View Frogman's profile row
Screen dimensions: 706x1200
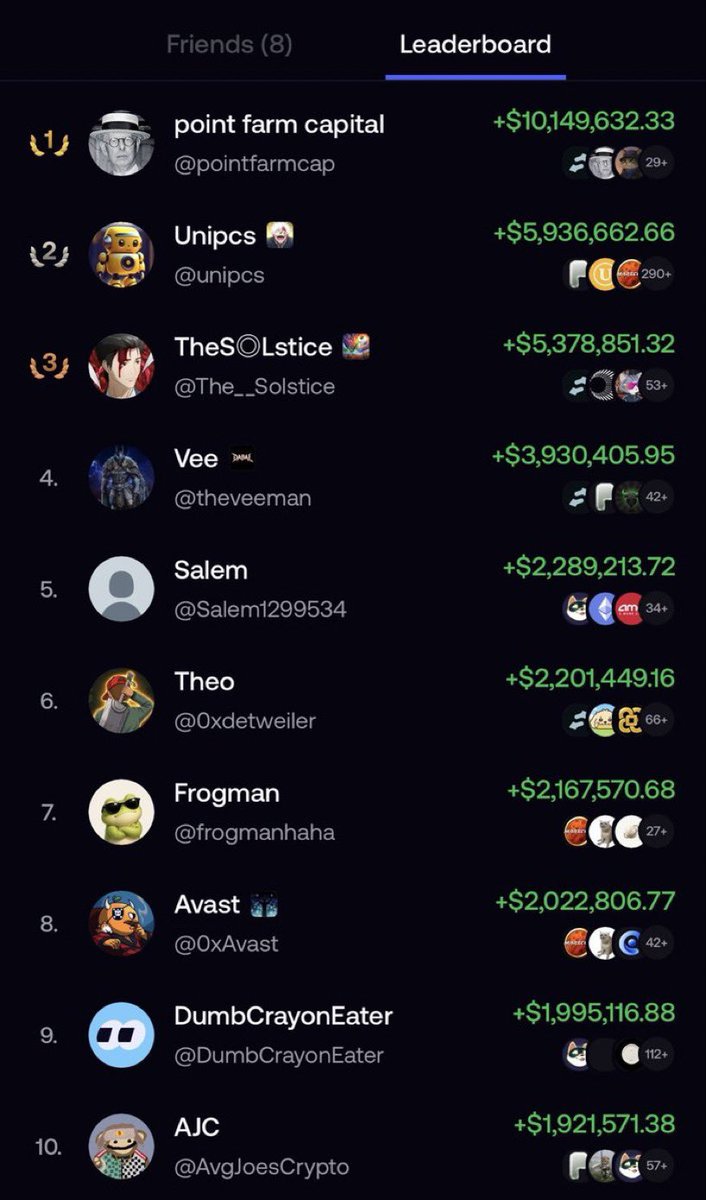point(353,812)
